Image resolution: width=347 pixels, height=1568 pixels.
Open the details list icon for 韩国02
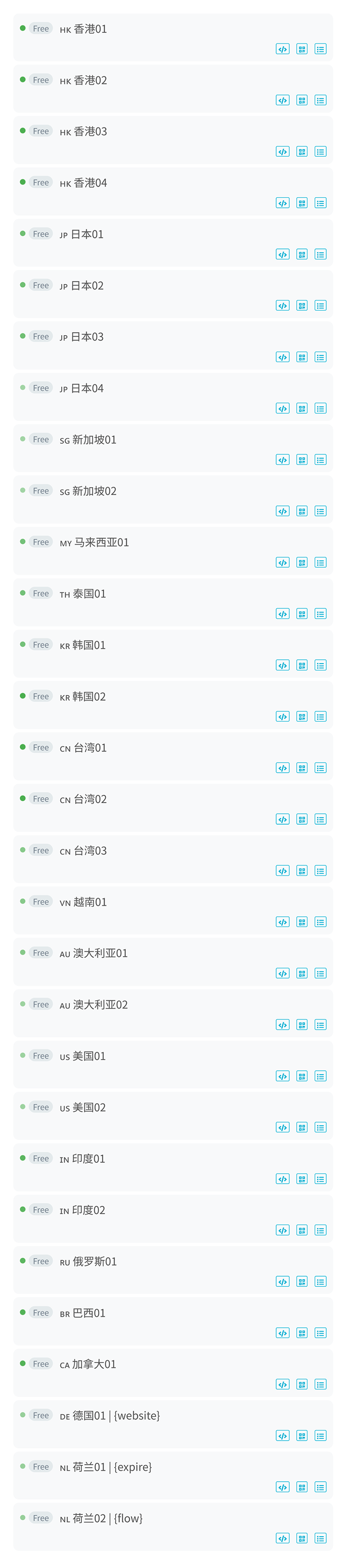[321, 717]
